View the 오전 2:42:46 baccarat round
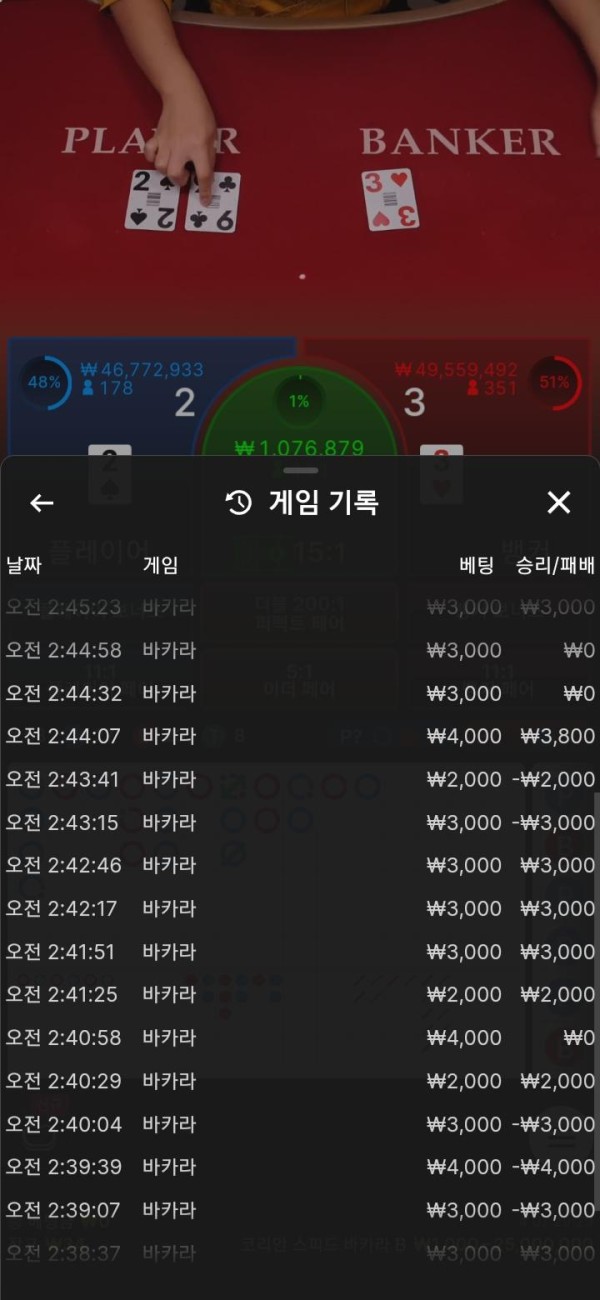This screenshot has height=1300, width=600. pyautogui.click(x=300, y=865)
